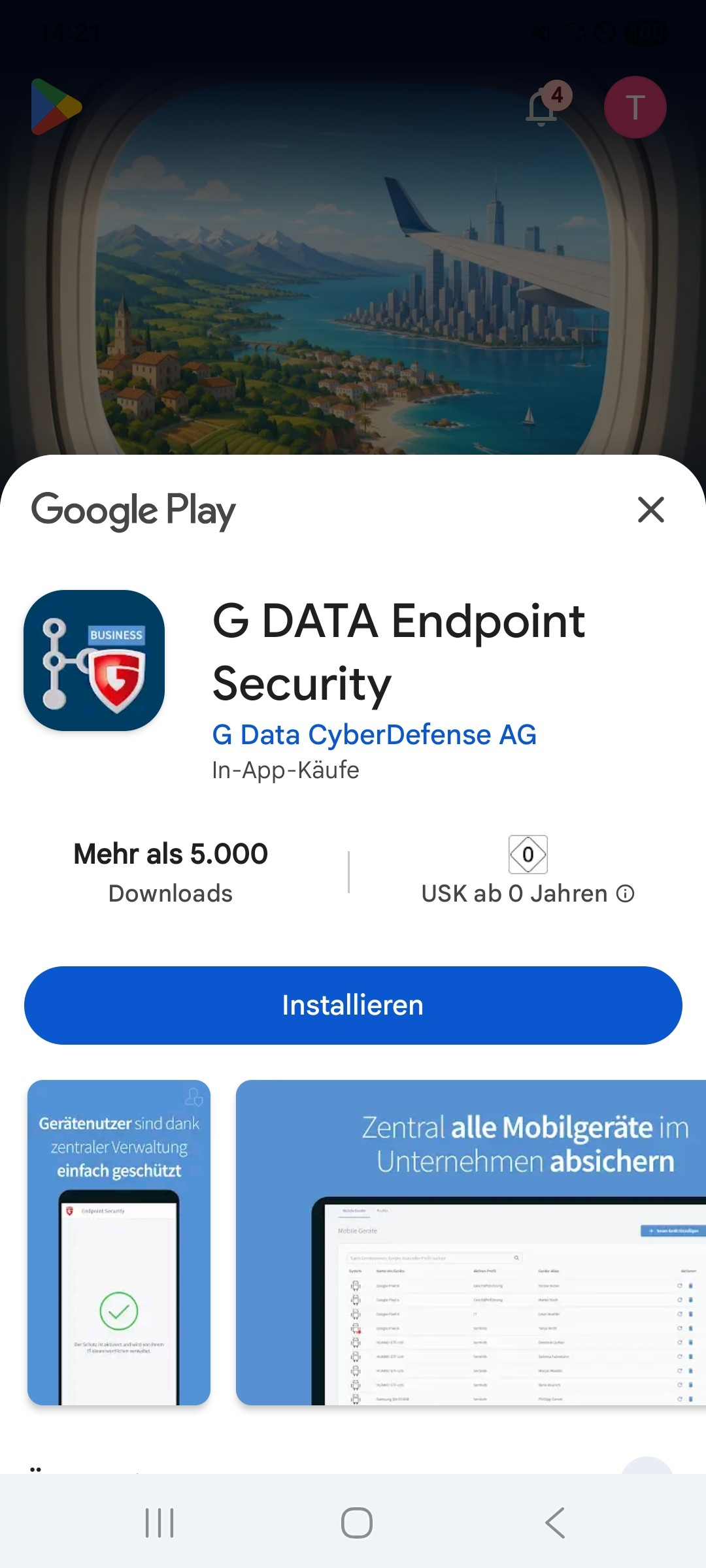Open the Zentral alle Mobilgeräte screenshot
706x1568 pixels.
[471, 1242]
